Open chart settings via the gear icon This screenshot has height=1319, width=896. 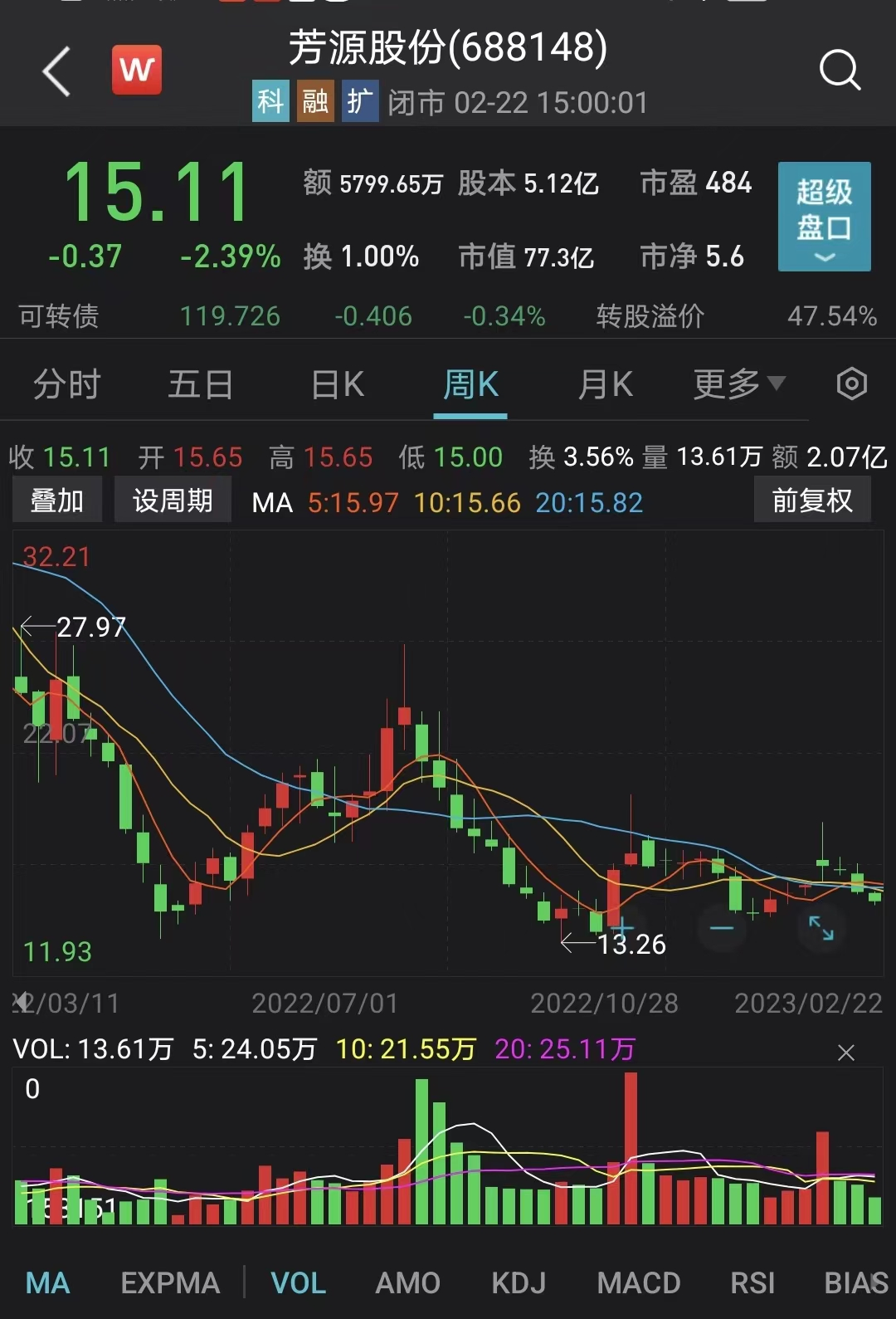pos(850,383)
